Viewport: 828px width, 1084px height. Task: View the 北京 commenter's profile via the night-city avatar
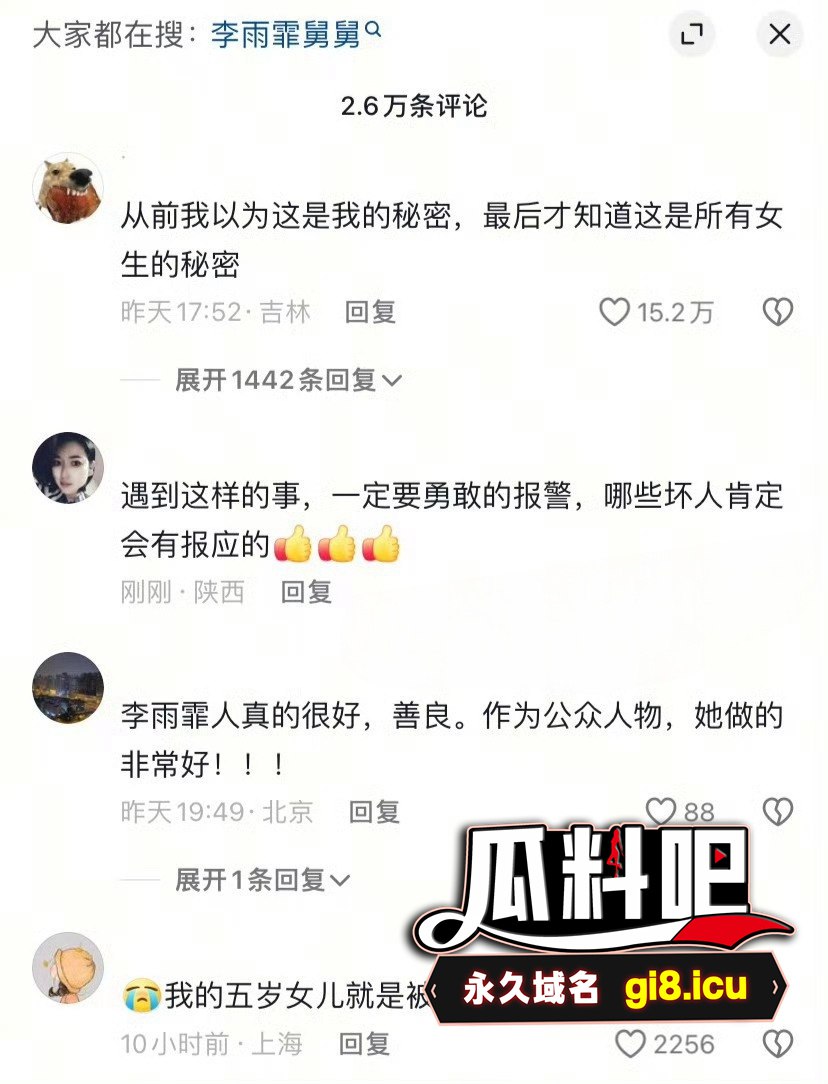pyautogui.click(x=68, y=687)
